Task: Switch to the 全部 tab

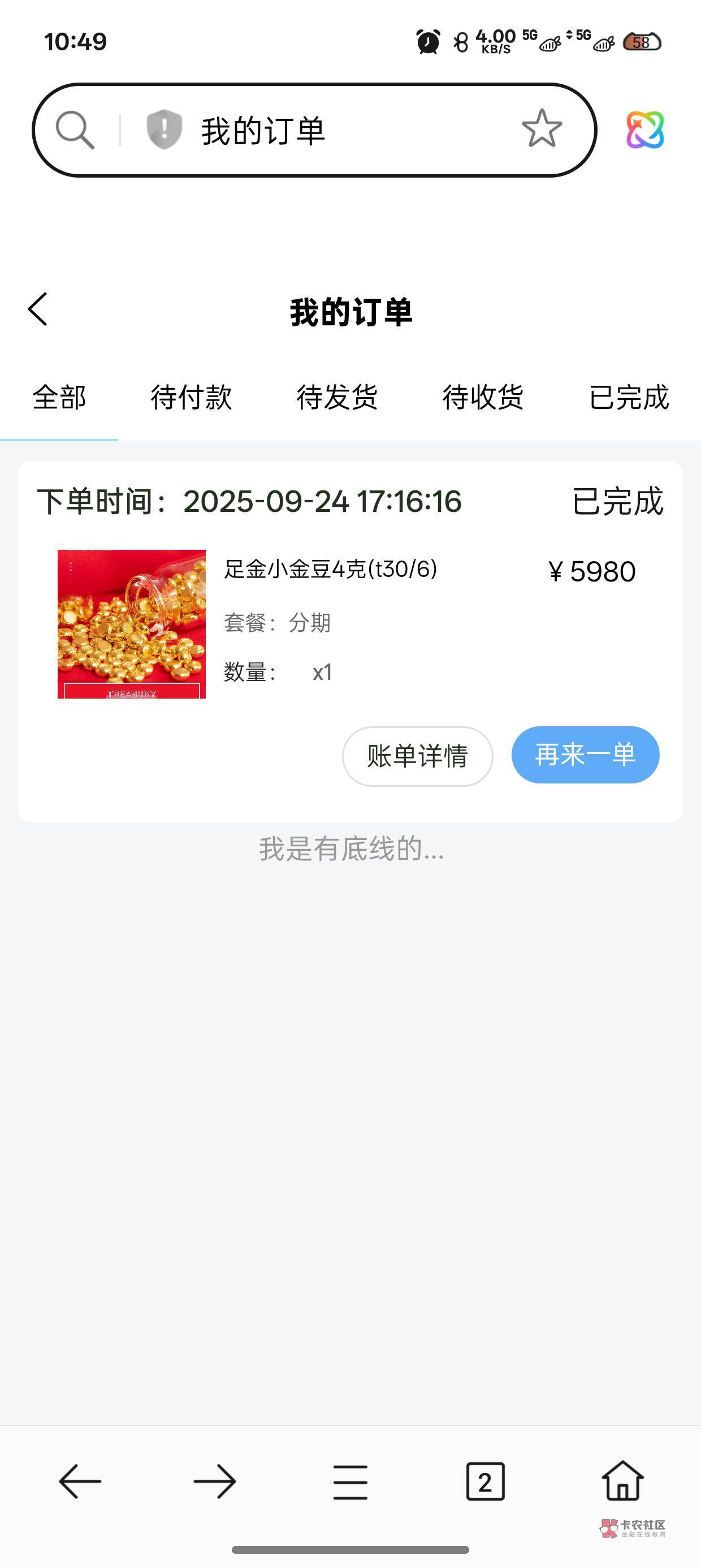Action: (x=59, y=398)
